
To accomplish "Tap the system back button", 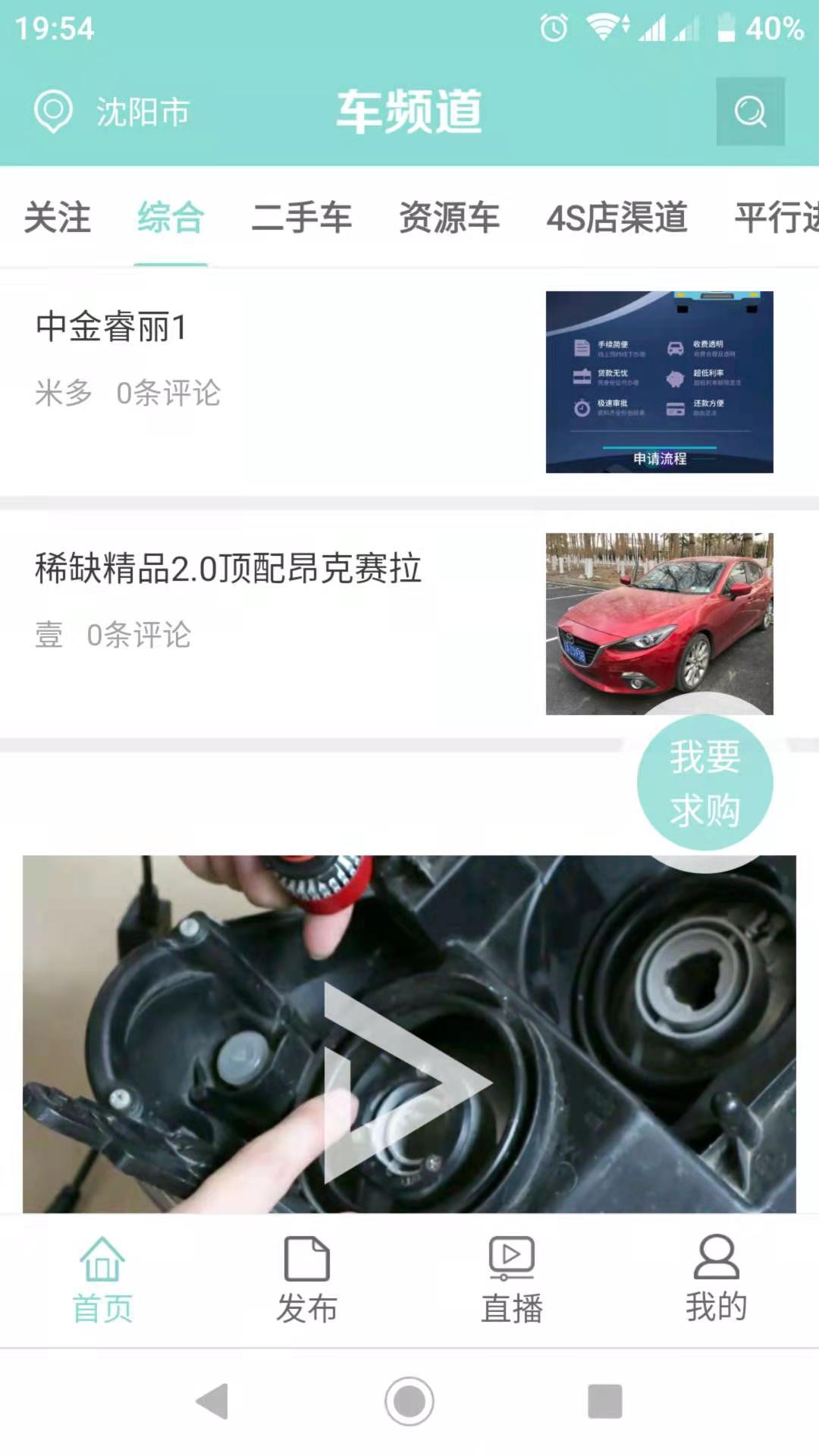I will (x=213, y=1401).
